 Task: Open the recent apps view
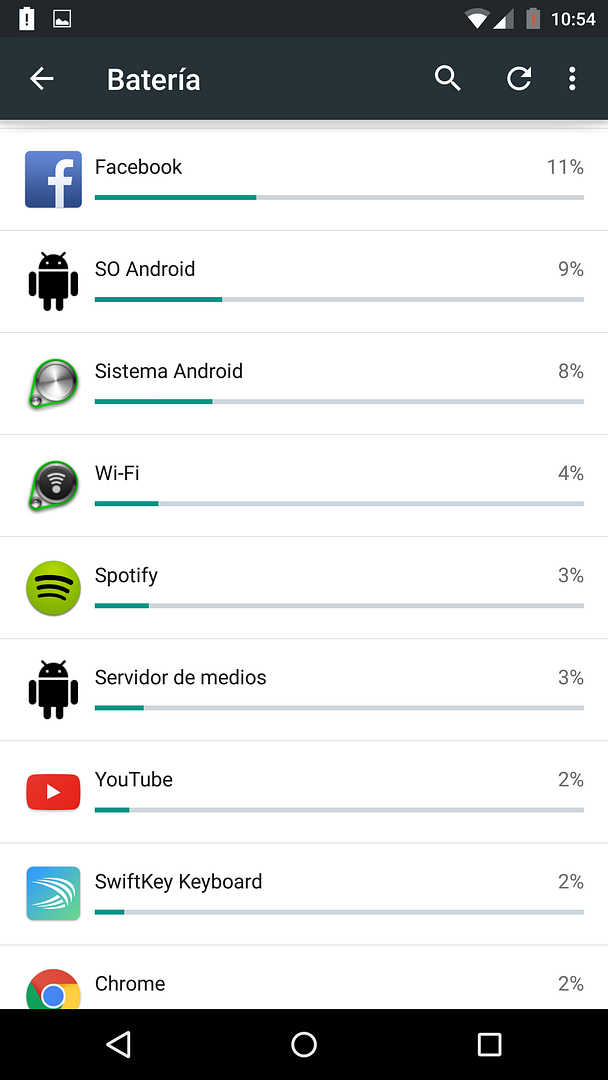489,1045
